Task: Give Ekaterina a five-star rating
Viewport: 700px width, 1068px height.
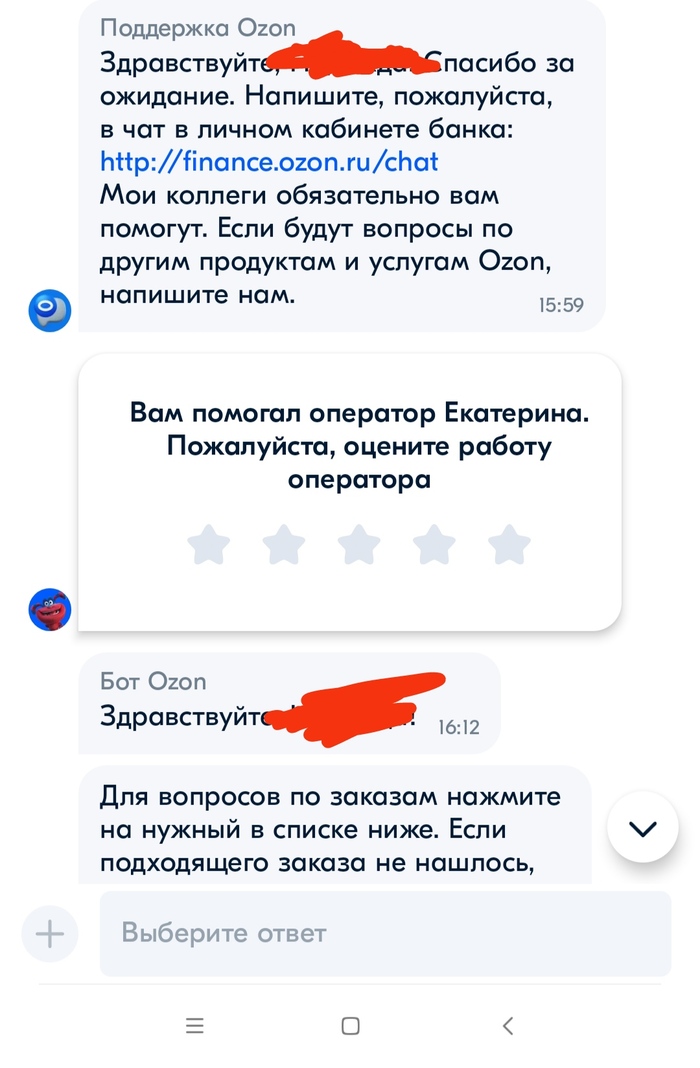Action: [x=509, y=545]
